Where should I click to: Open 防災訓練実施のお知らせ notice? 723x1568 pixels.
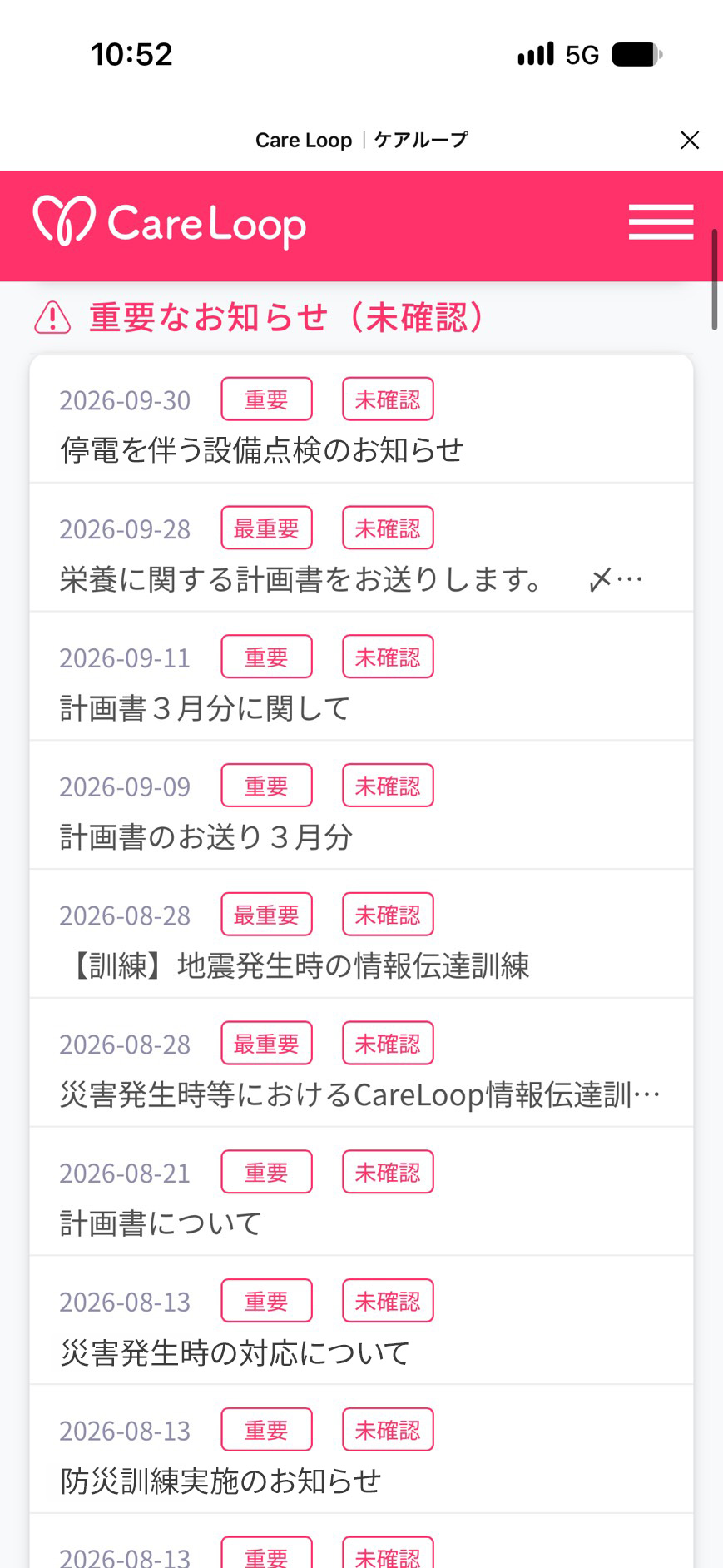(361, 1449)
